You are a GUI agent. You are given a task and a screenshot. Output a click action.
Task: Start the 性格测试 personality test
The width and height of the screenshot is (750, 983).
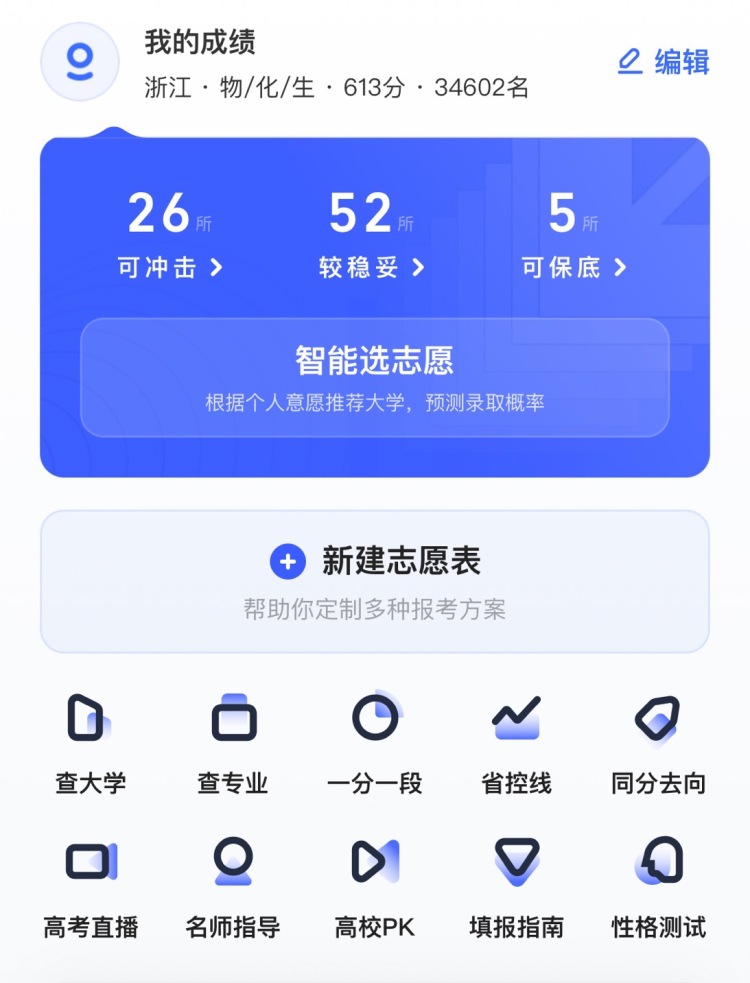pos(658,886)
